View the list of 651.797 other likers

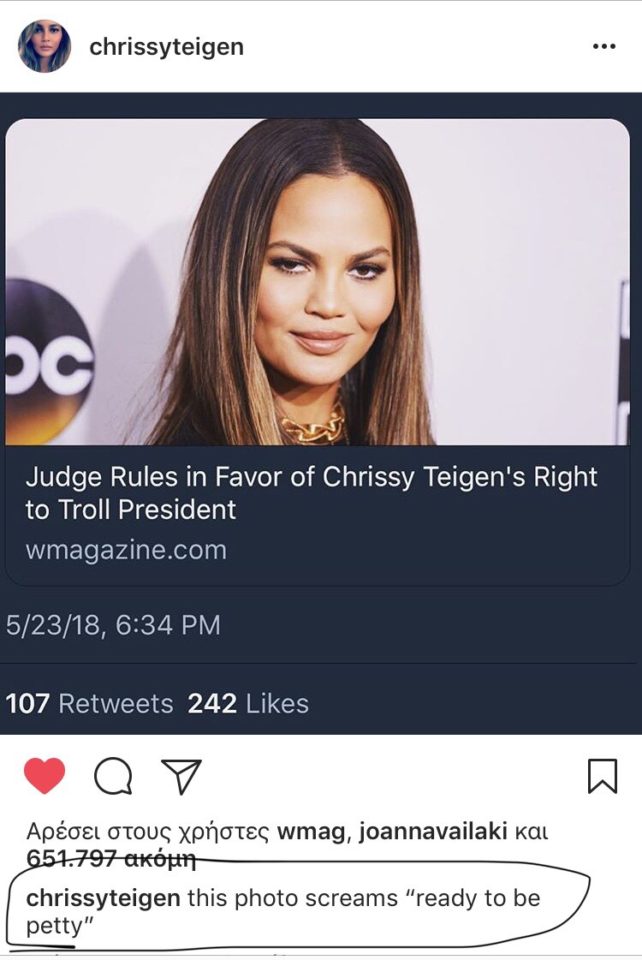[x=110, y=859]
